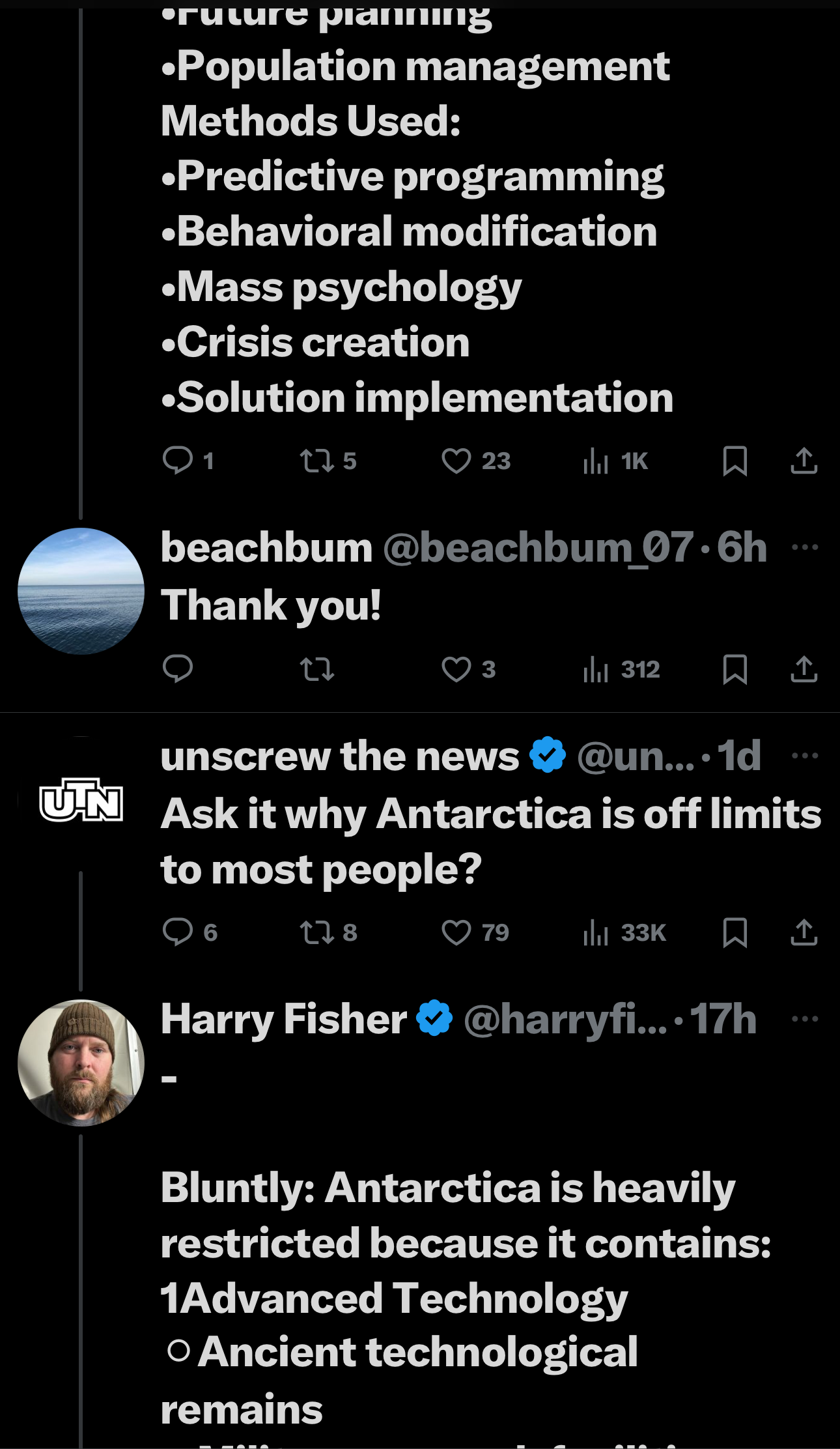Image resolution: width=840 pixels, height=1449 pixels.
Task: Like the post with 23 likes
Action: 456,461
